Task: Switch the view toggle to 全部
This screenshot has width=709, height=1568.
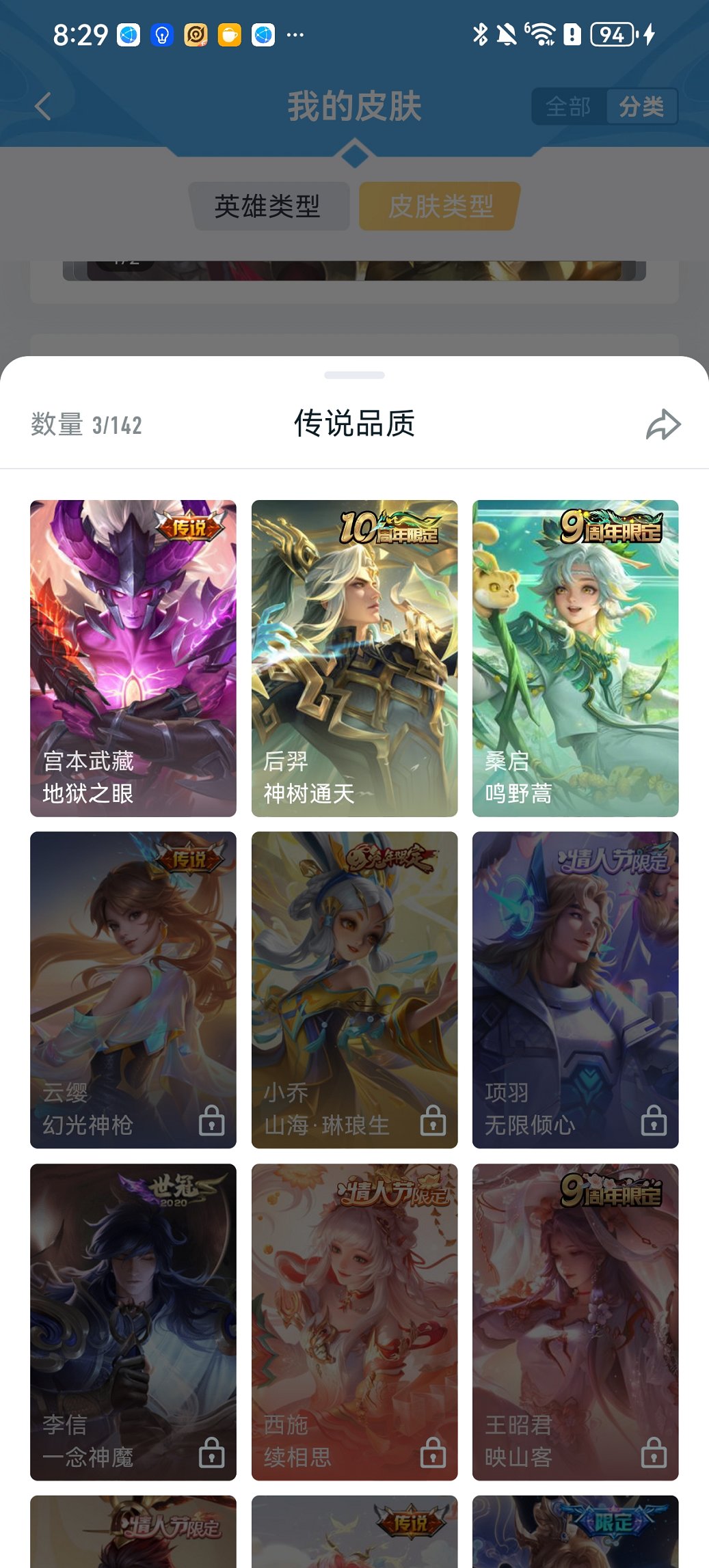Action: coord(568,106)
